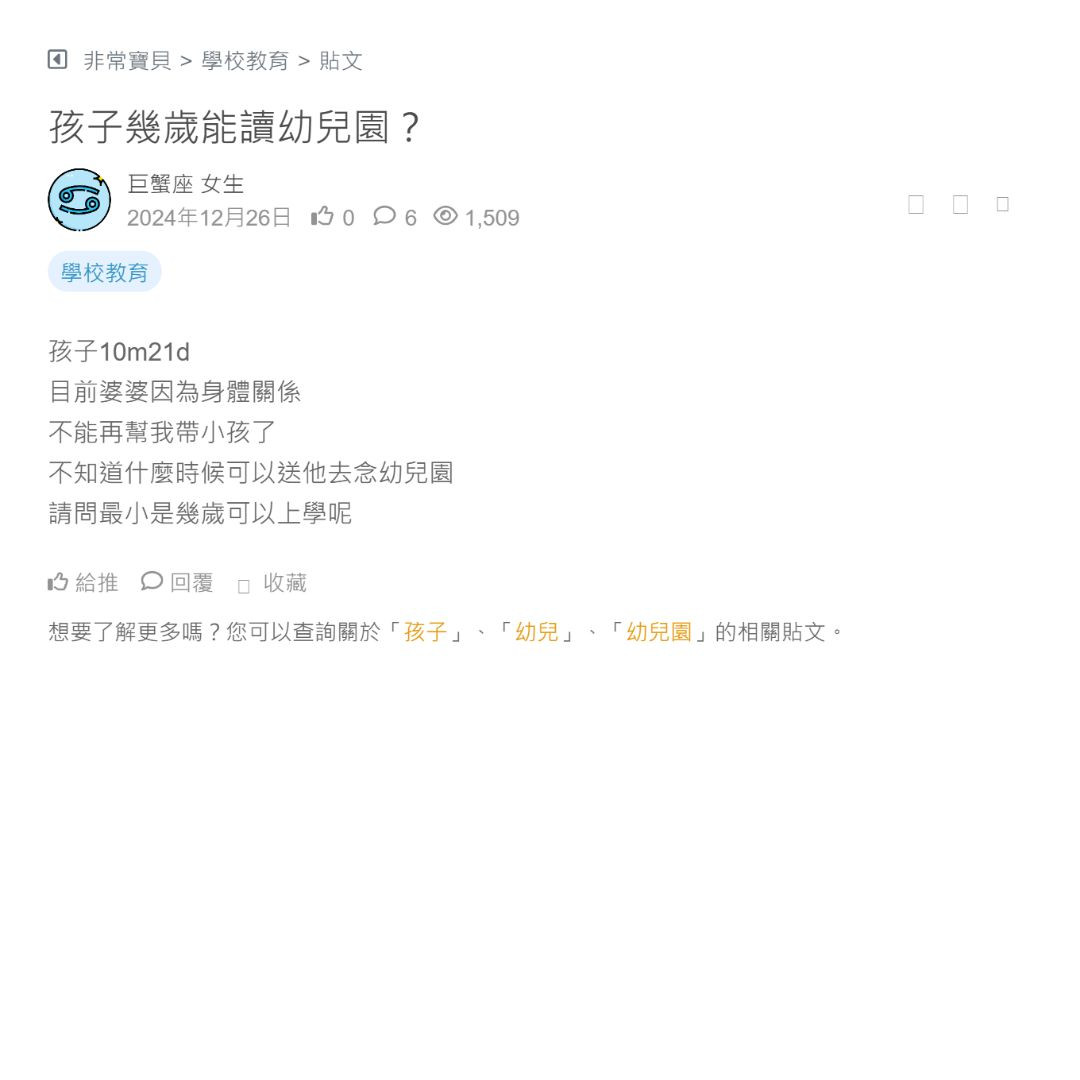Tap the back arrow icon in breadcrumb
1080x1080 pixels.
click(58, 60)
